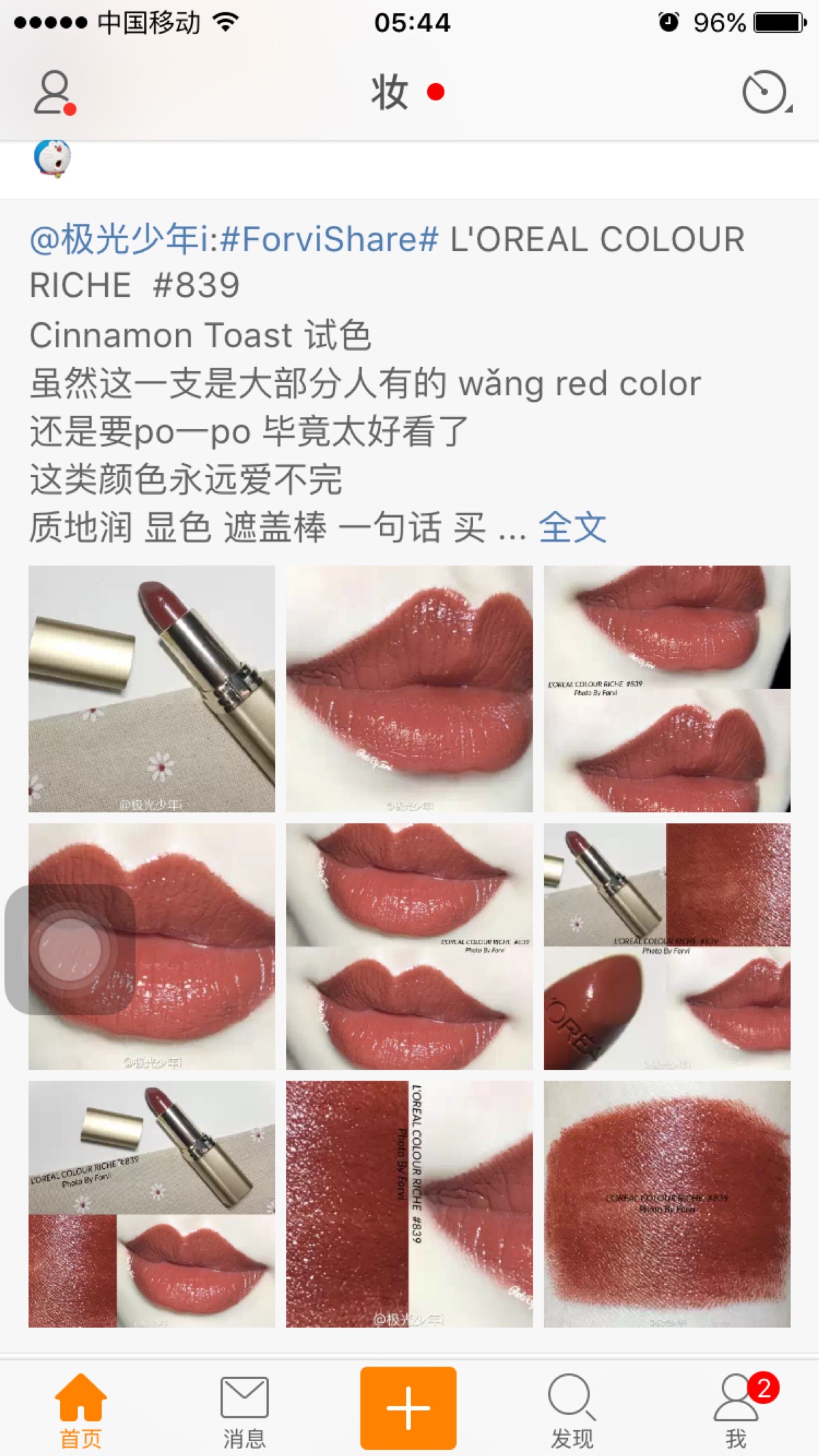Open the 我 profile tab
Image resolution: width=819 pixels, height=1456 pixels.
[736, 1410]
